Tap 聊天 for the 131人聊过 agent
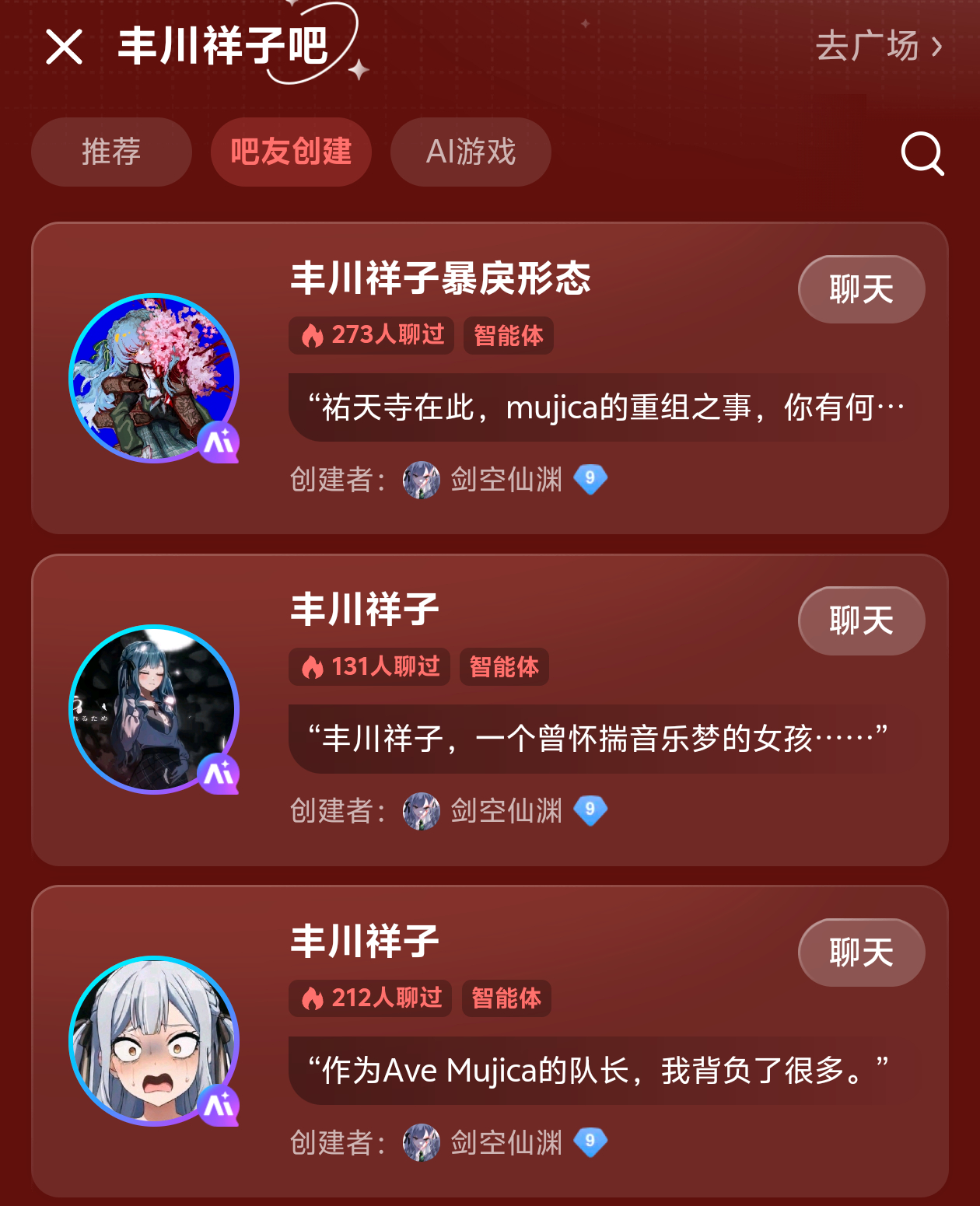Viewport: 980px width, 1206px height. click(x=861, y=620)
